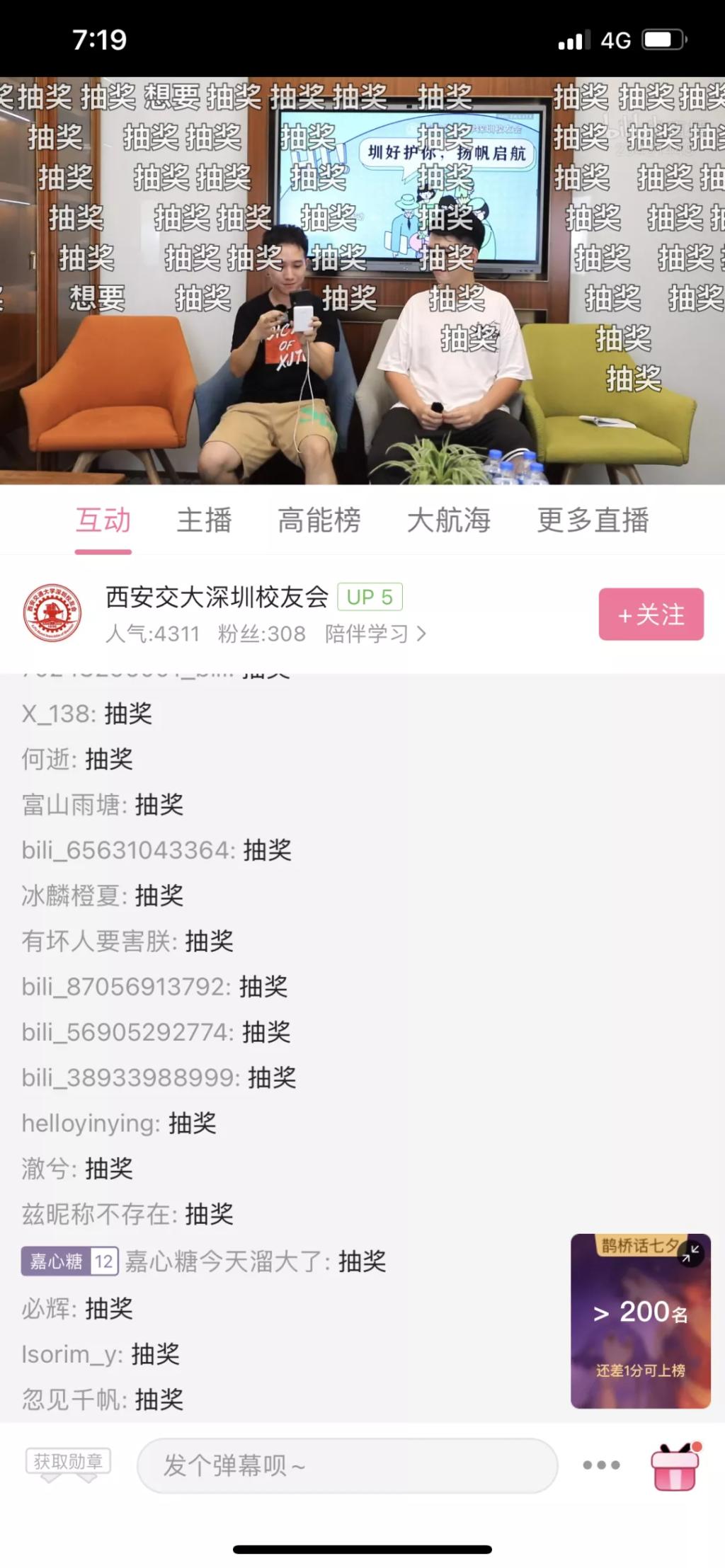725x1568 pixels.
Task: Tap 获取勋章 to get a medal
Action: [x=68, y=1463]
